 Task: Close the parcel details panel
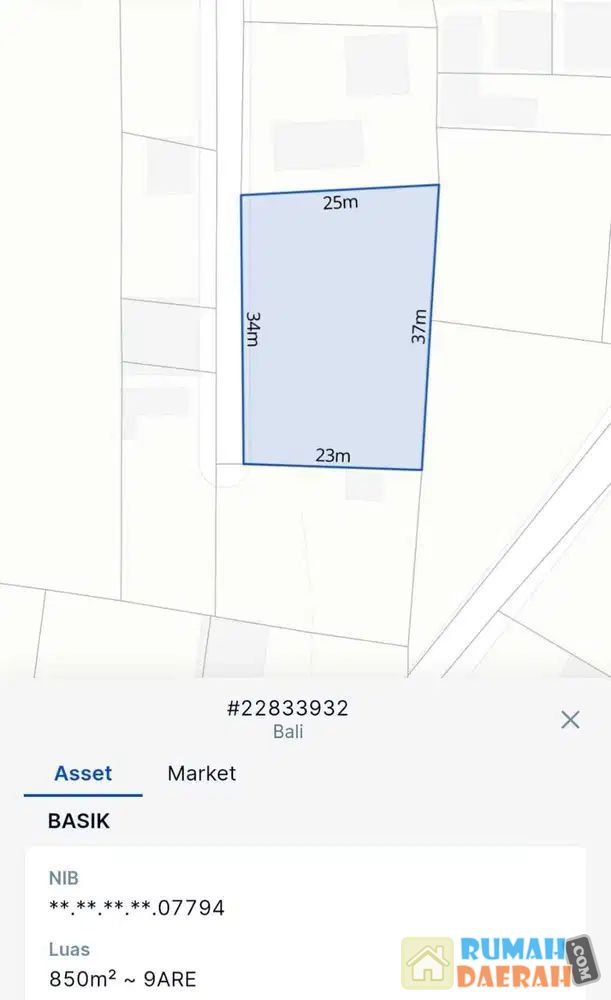(570, 719)
